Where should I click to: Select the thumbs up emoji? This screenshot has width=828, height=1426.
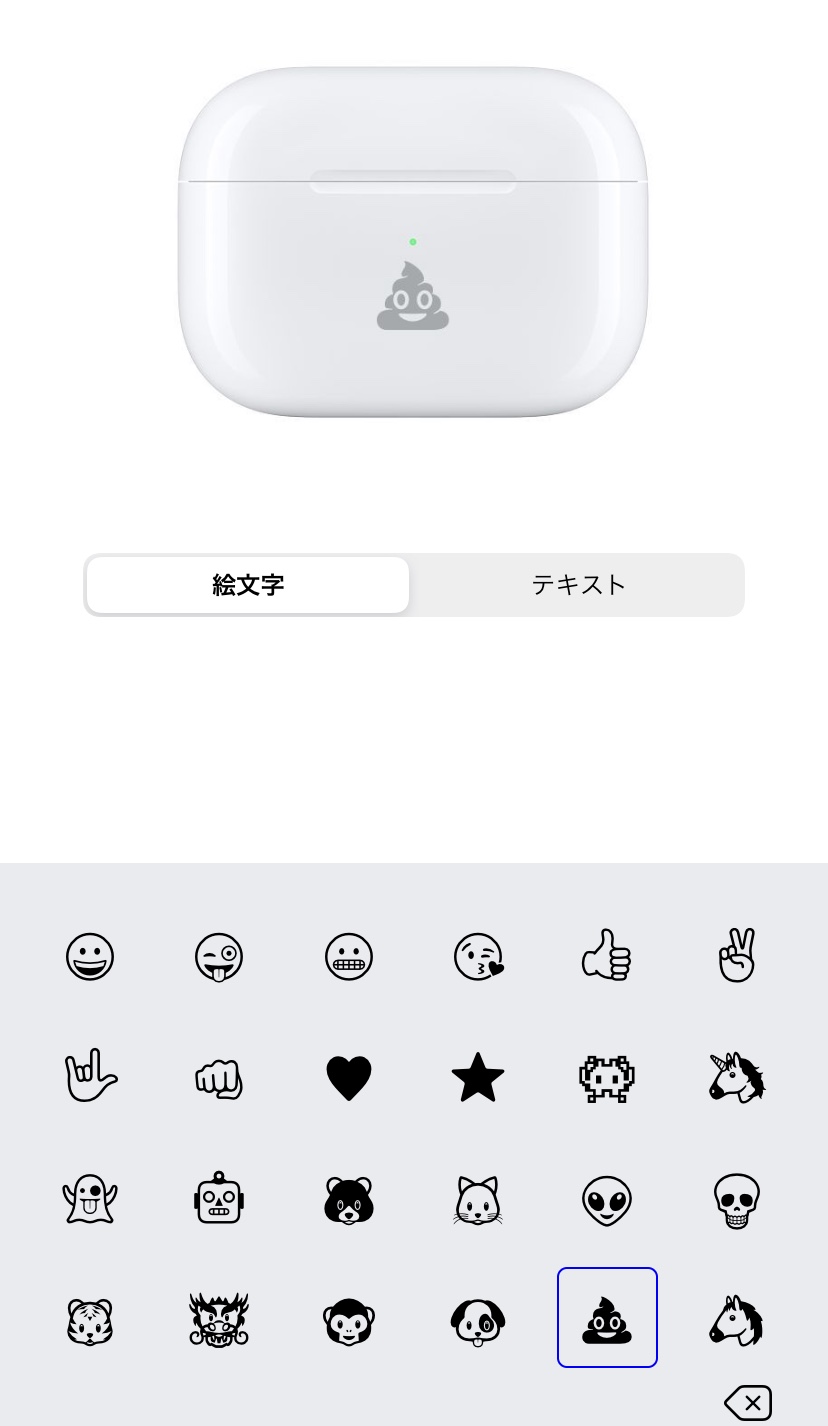(x=607, y=956)
